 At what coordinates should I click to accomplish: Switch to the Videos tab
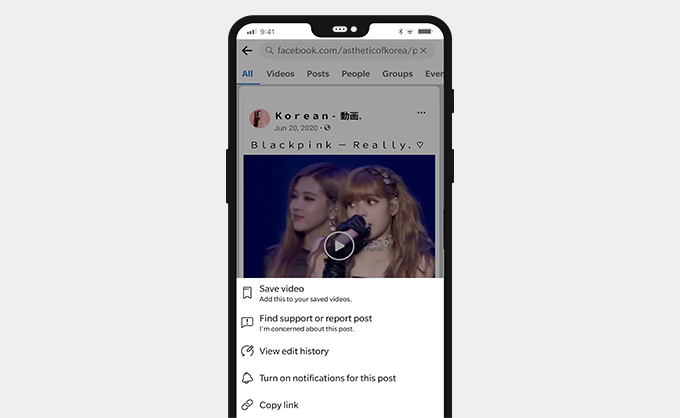click(x=280, y=74)
